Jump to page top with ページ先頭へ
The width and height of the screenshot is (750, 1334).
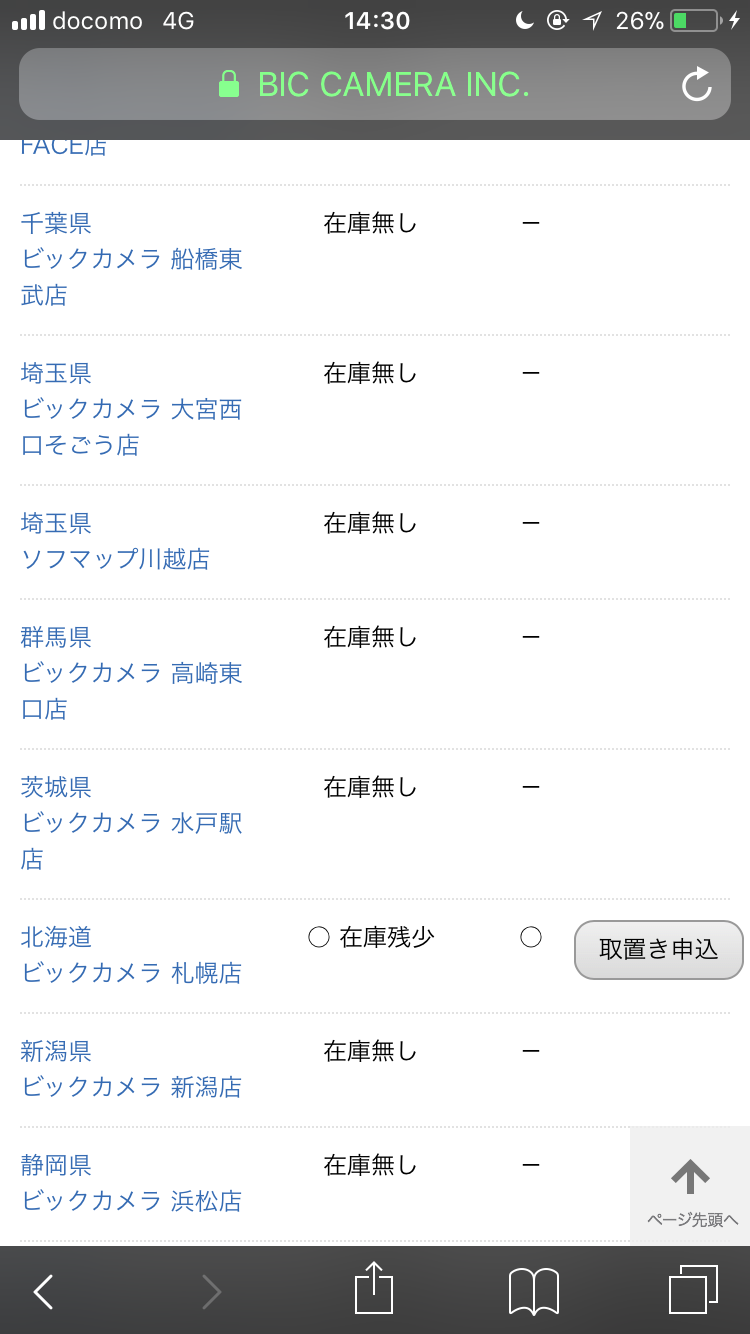691,1187
